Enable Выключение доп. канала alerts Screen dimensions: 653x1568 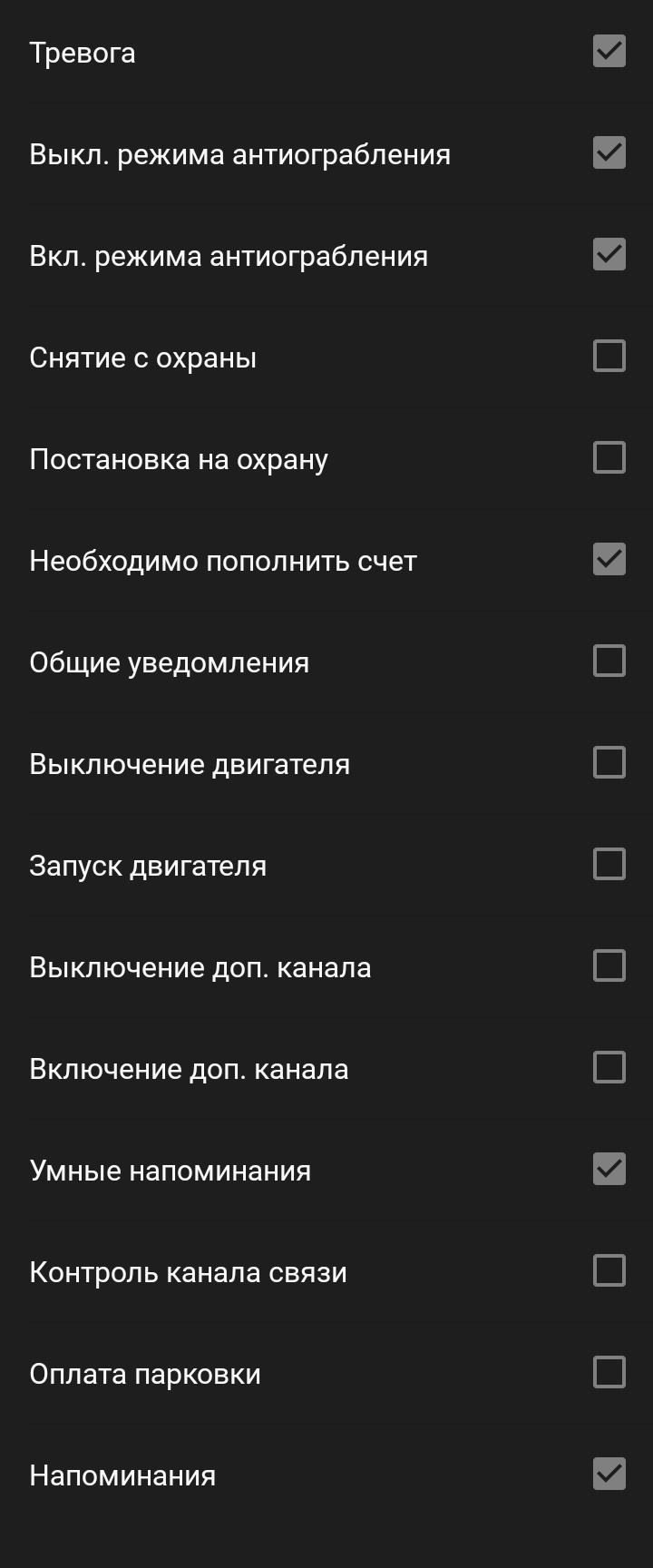(609, 966)
